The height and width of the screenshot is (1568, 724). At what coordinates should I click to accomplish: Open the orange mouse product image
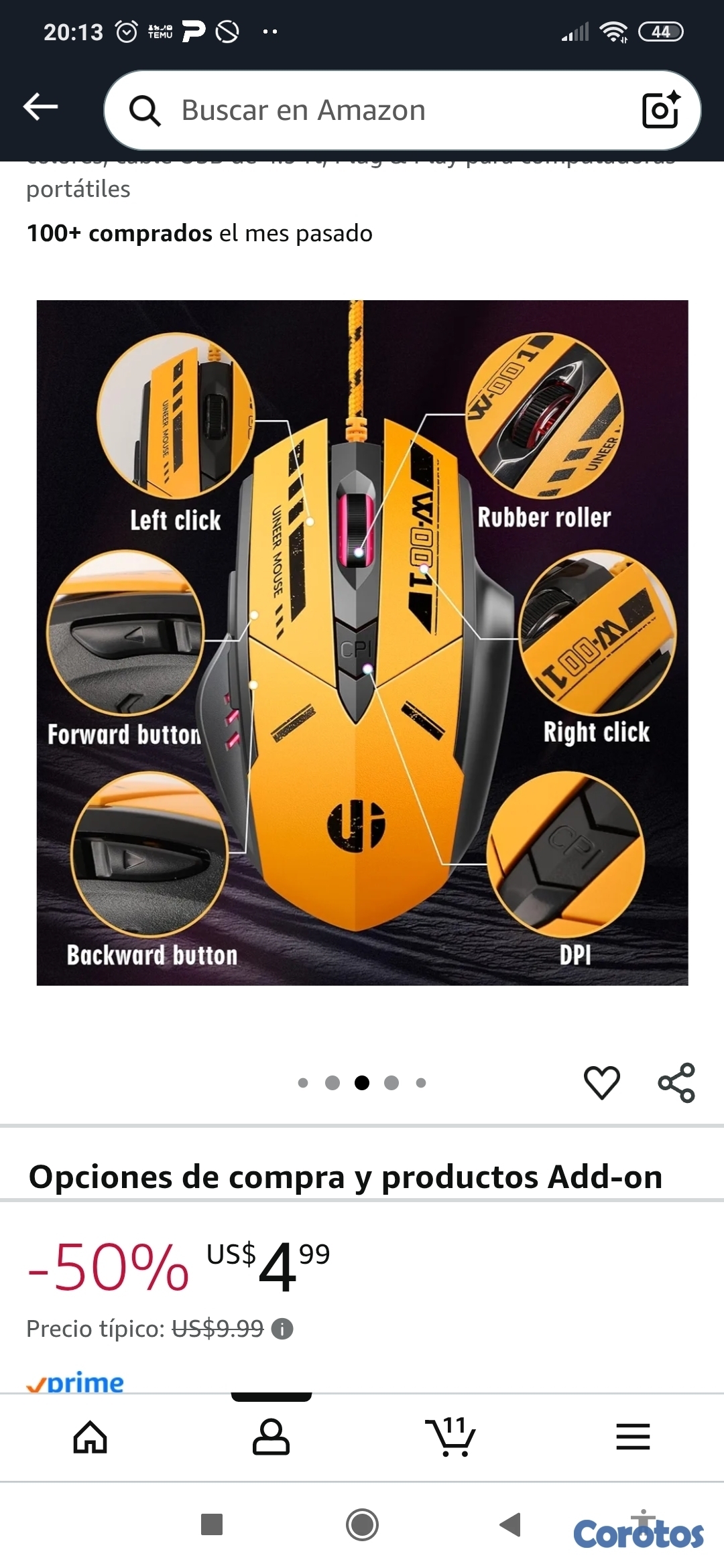[x=362, y=642]
